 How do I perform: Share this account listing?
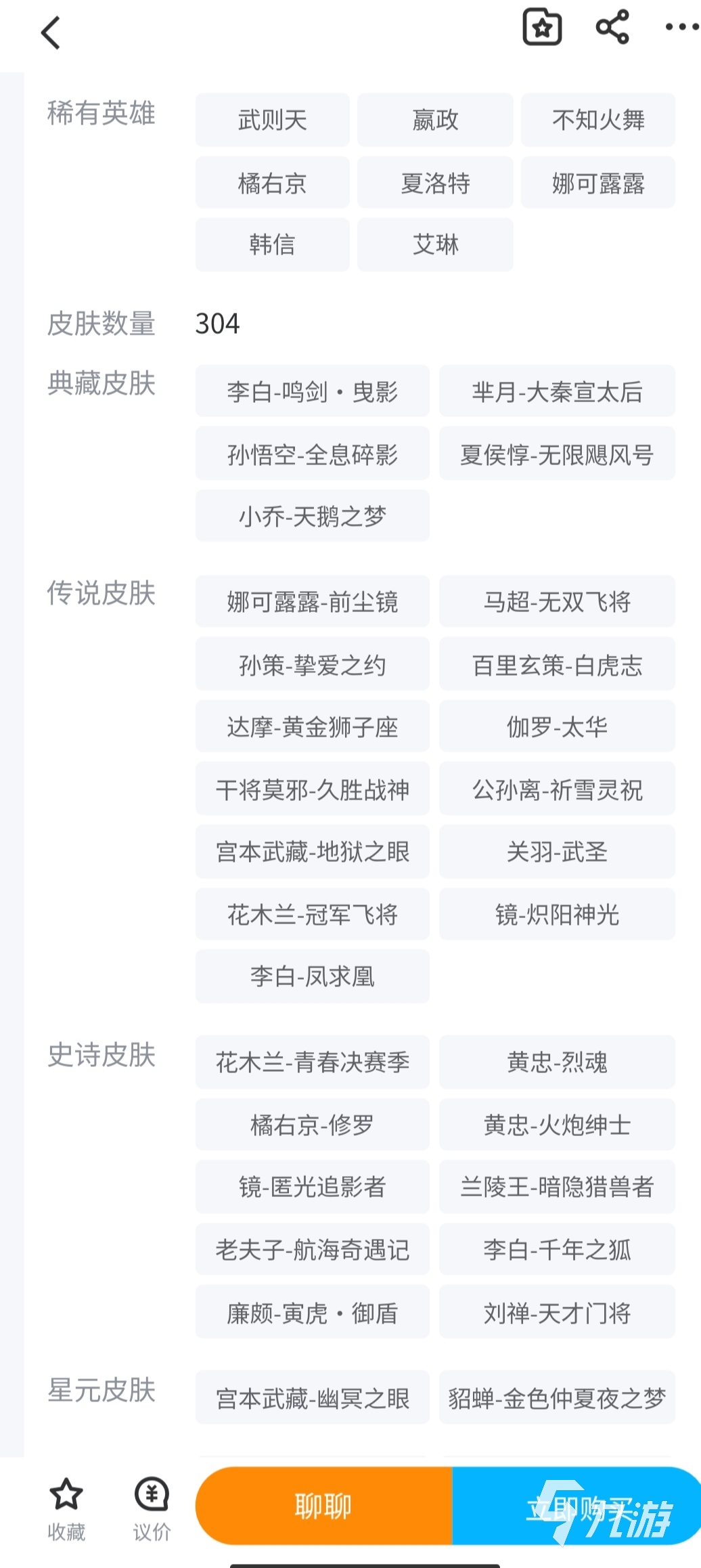(612, 27)
